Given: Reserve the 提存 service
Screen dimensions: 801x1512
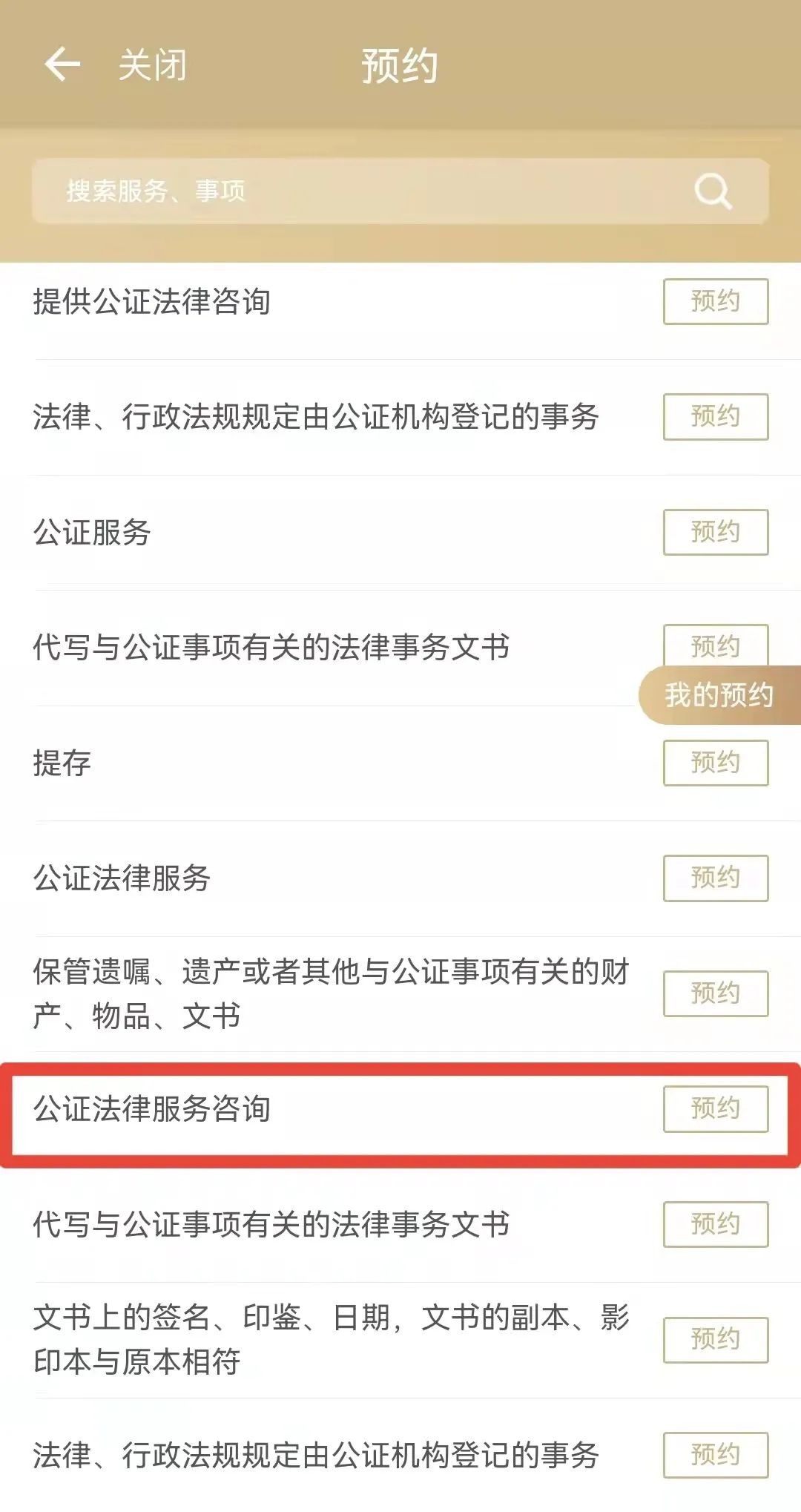Looking at the screenshot, I should pyautogui.click(x=715, y=763).
